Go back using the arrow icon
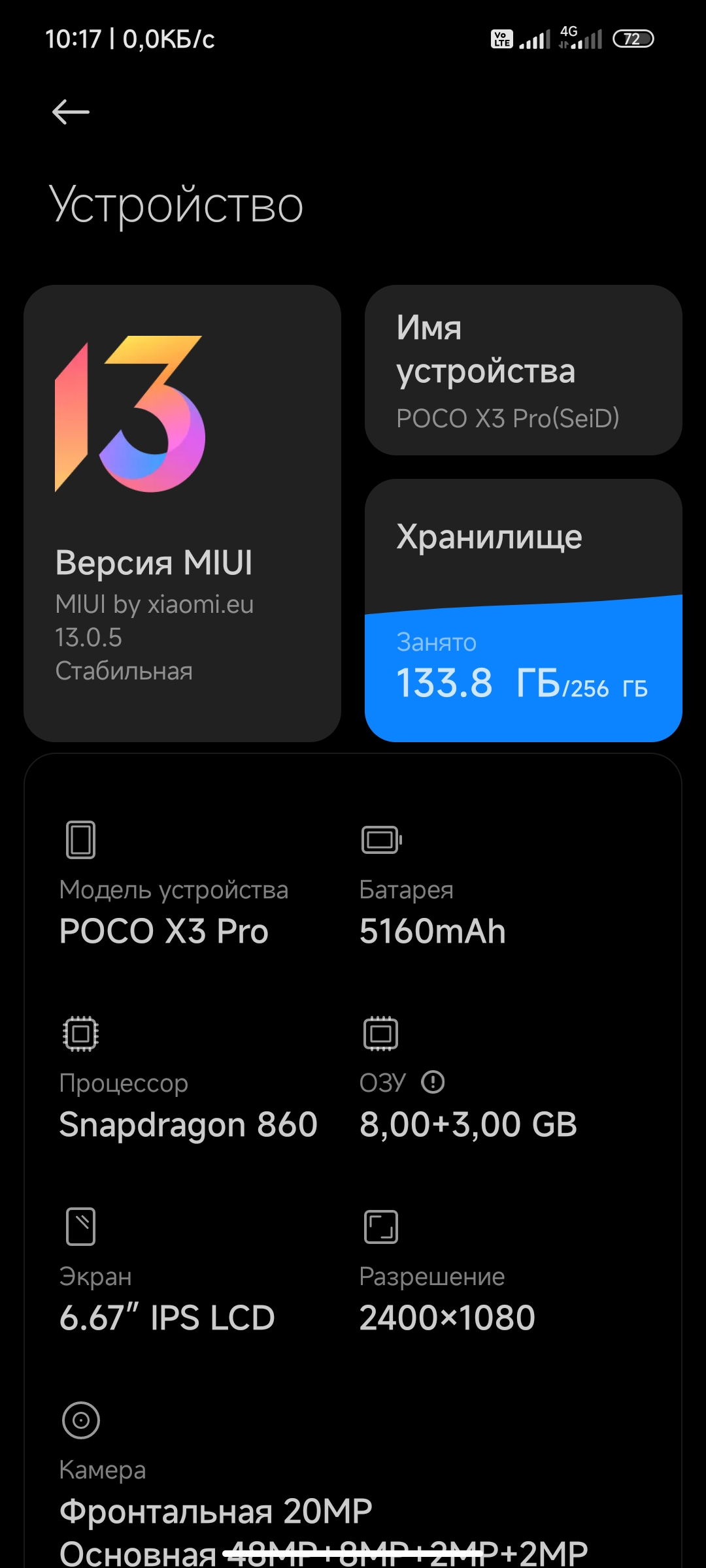The image size is (706, 1568). 71,112
